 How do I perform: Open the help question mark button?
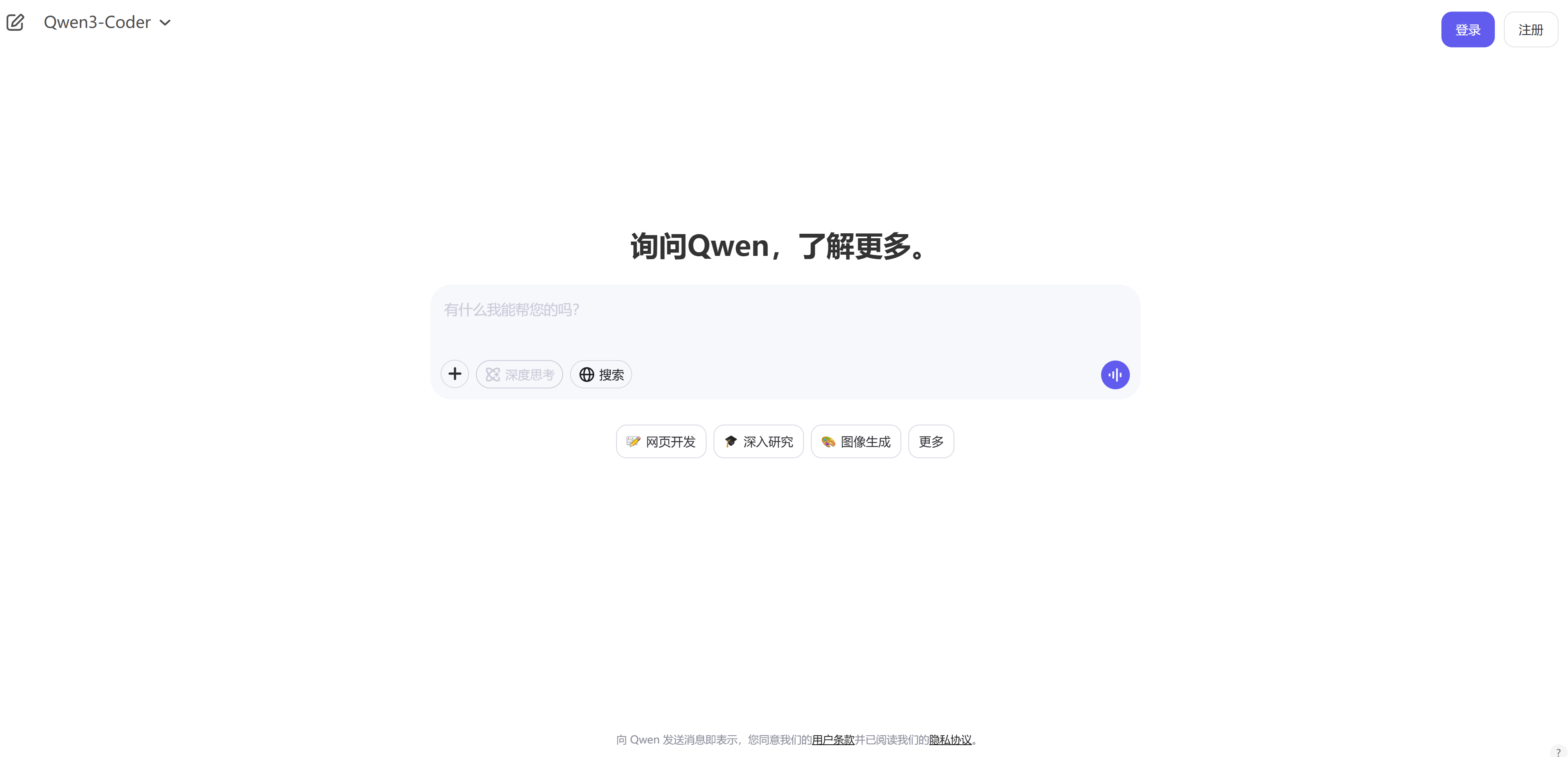point(1558,752)
